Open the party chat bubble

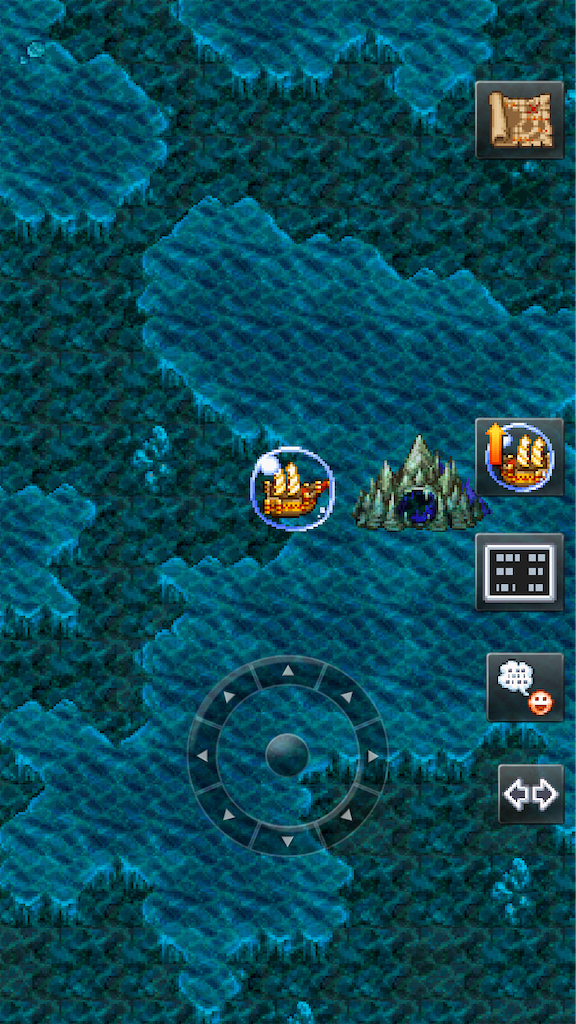pyautogui.click(x=525, y=687)
